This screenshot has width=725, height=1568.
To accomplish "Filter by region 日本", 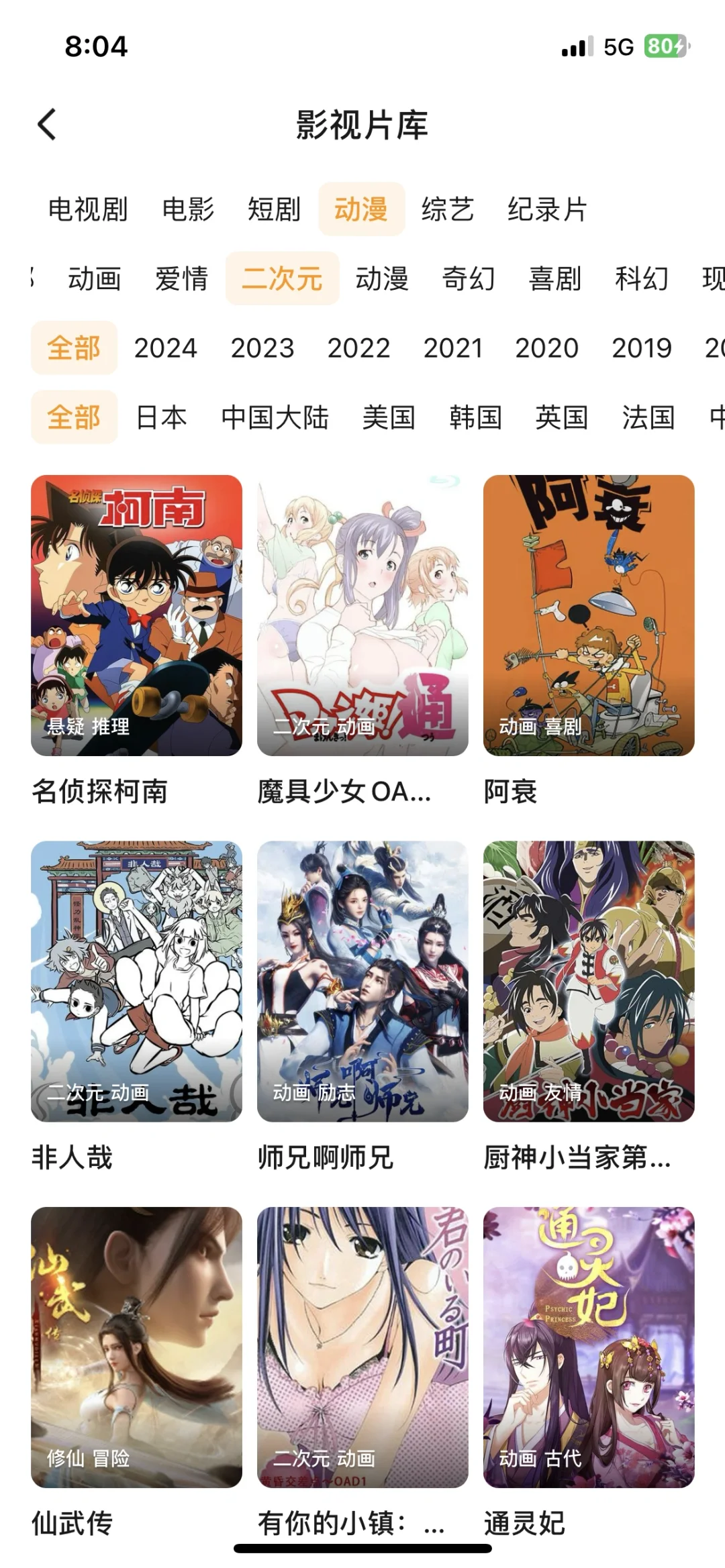I will click(161, 417).
